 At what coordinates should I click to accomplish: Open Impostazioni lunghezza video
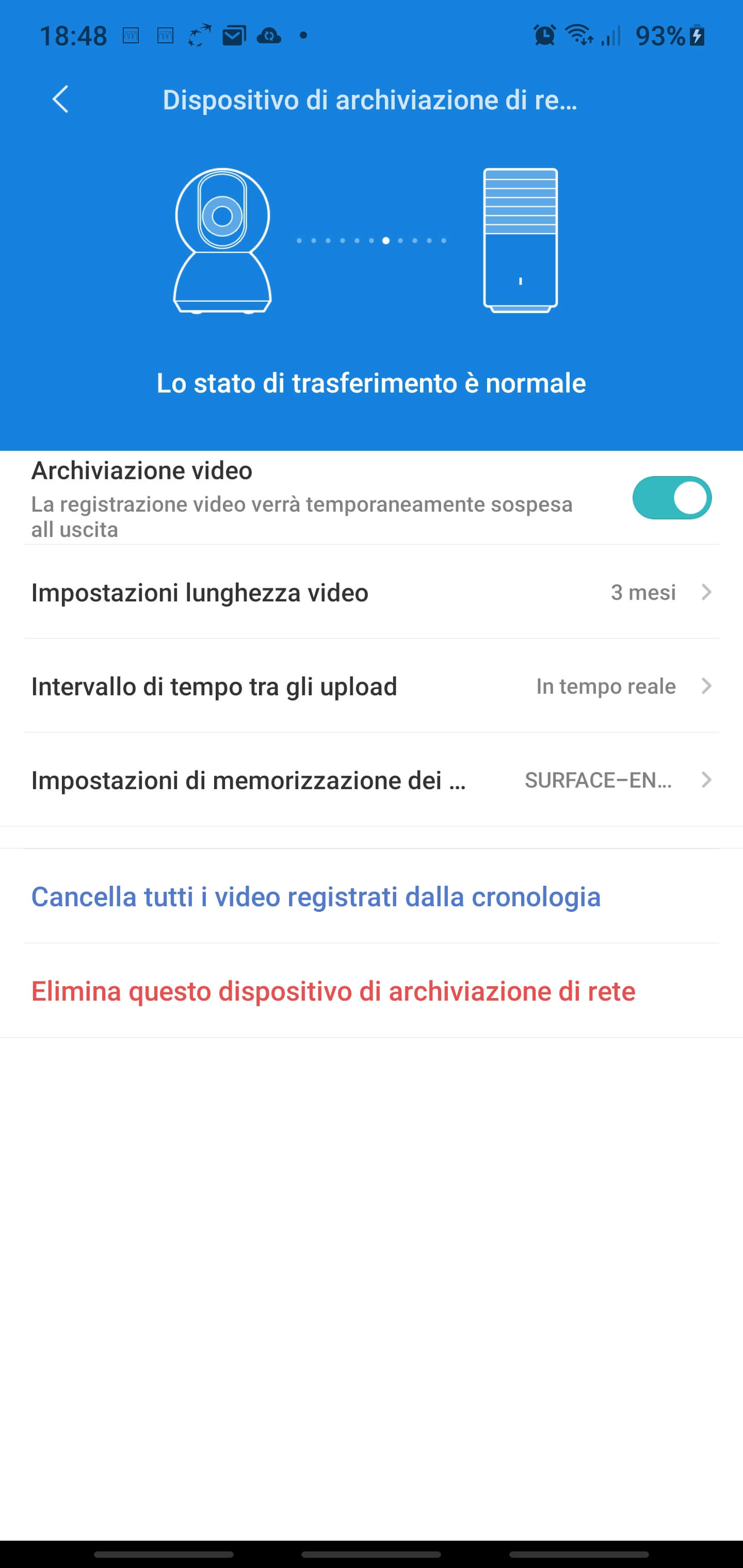(x=371, y=592)
